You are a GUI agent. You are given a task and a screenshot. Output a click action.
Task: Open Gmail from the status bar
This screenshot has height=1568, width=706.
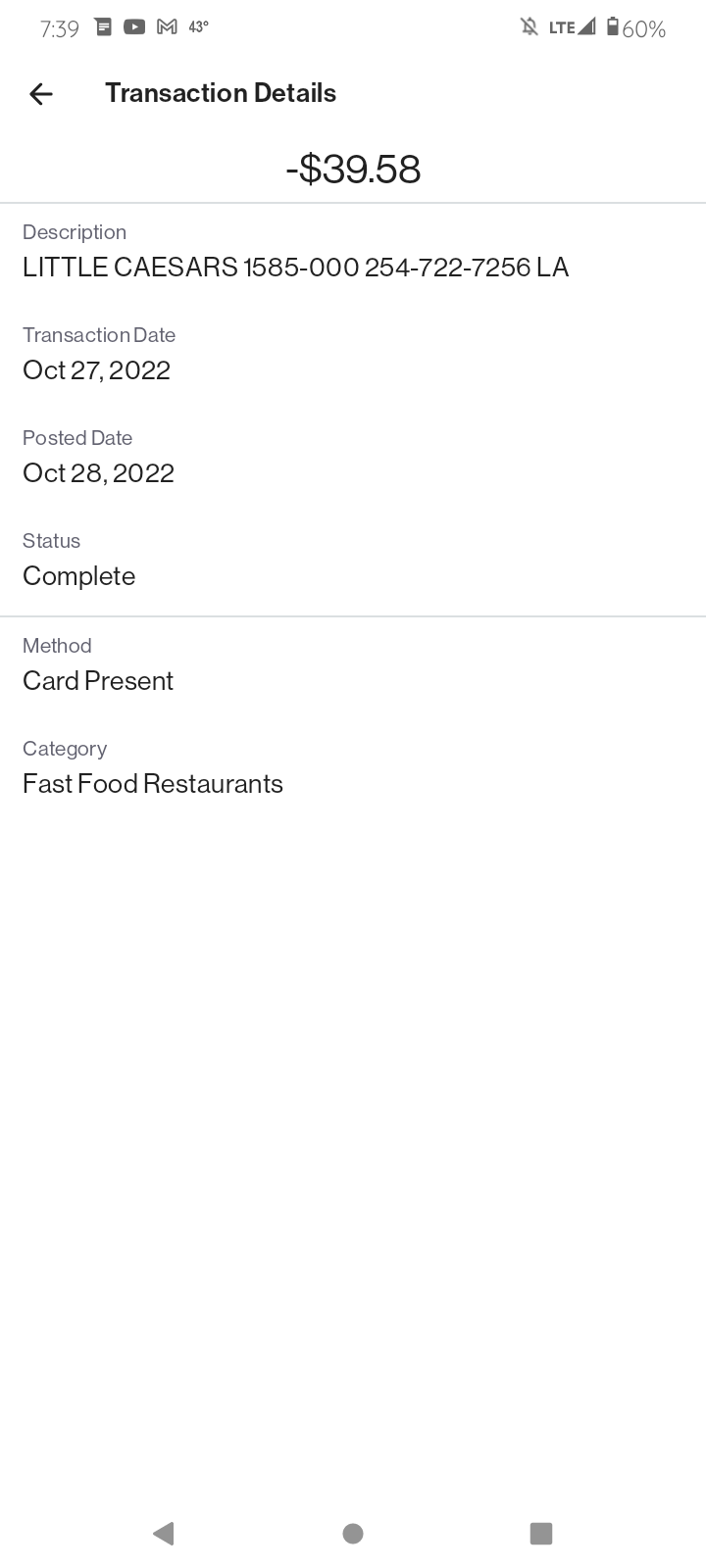(x=166, y=26)
